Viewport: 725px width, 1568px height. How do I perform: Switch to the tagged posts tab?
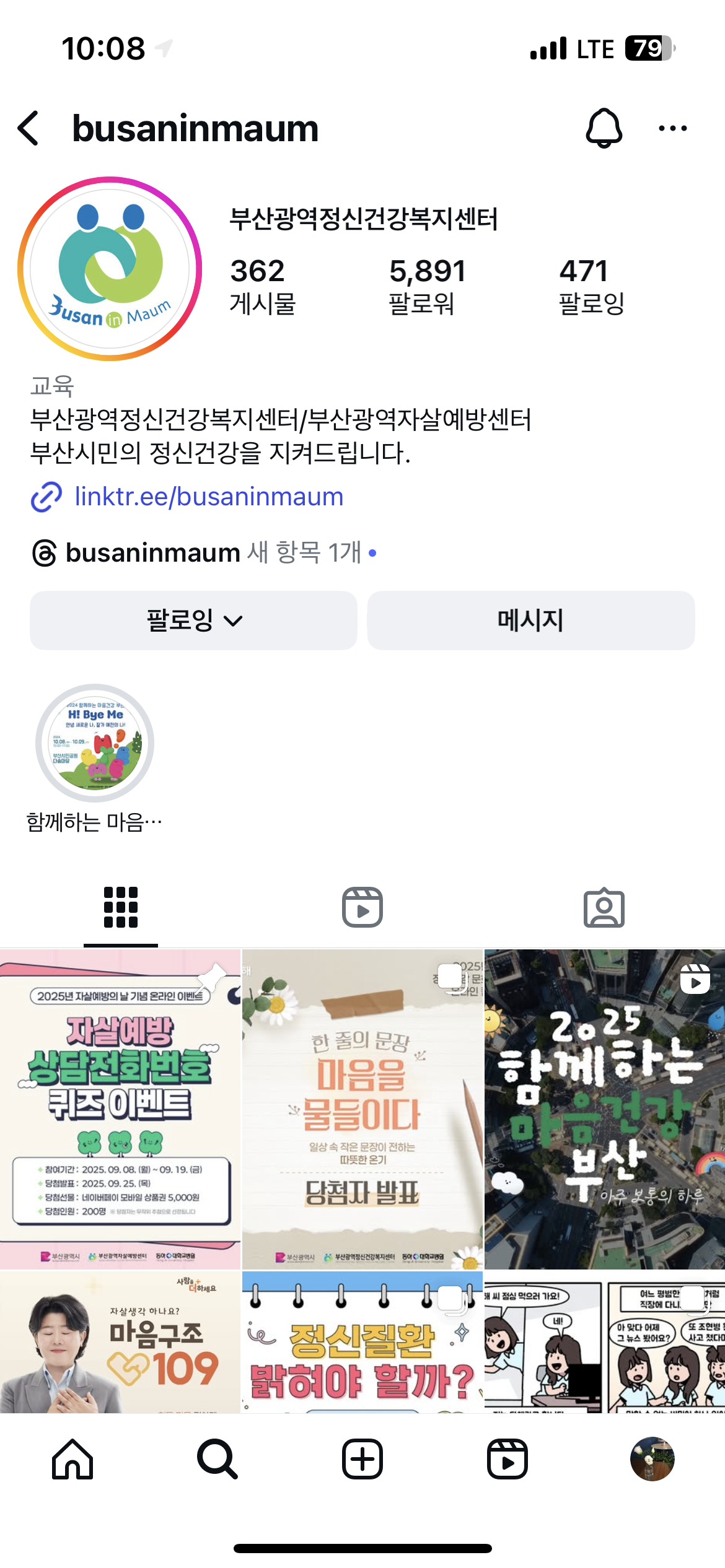(604, 907)
